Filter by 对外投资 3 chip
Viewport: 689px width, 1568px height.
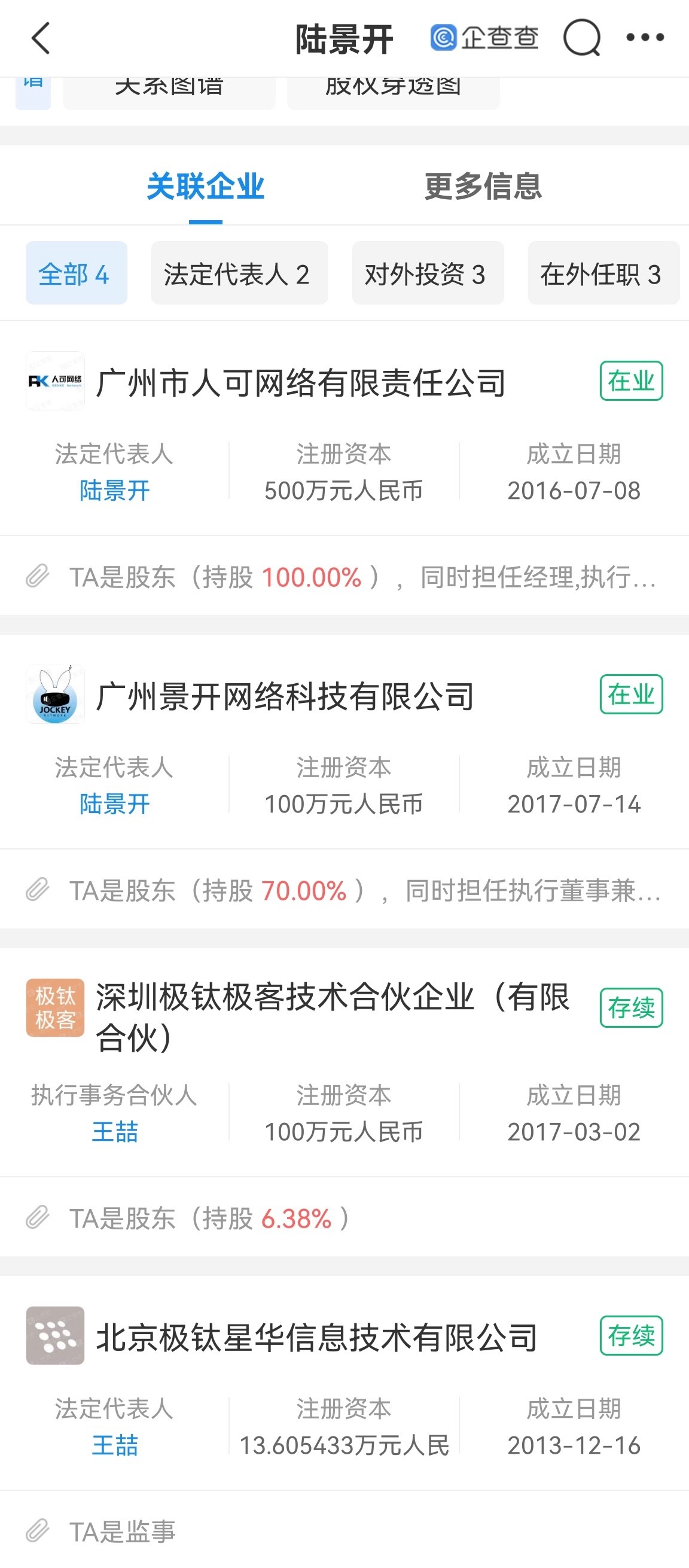(427, 273)
